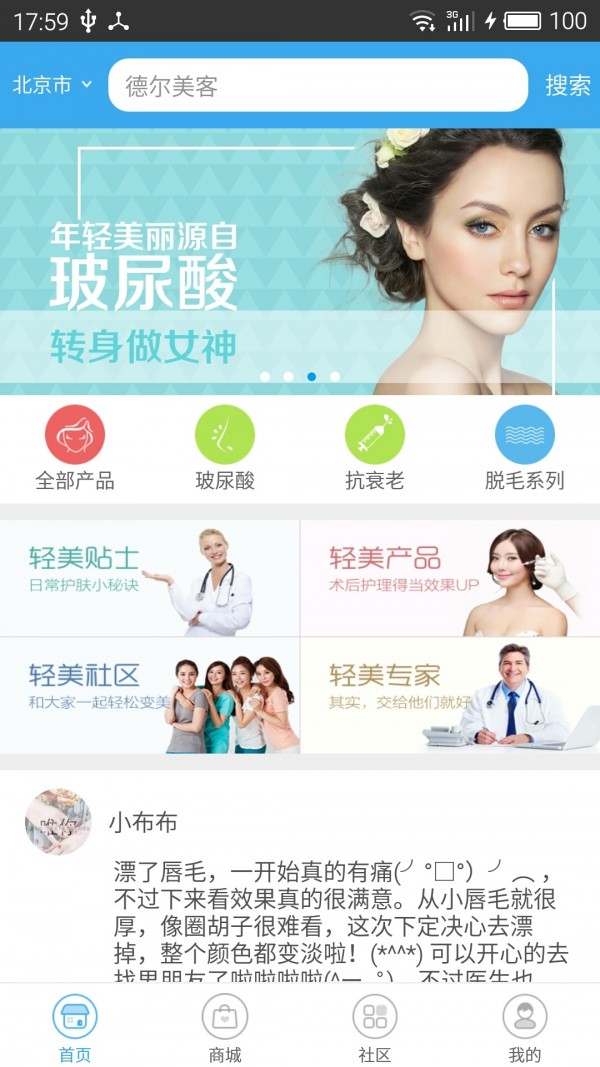Open the 我的 tab
The height and width of the screenshot is (1067, 600).
pyautogui.click(x=525, y=1027)
